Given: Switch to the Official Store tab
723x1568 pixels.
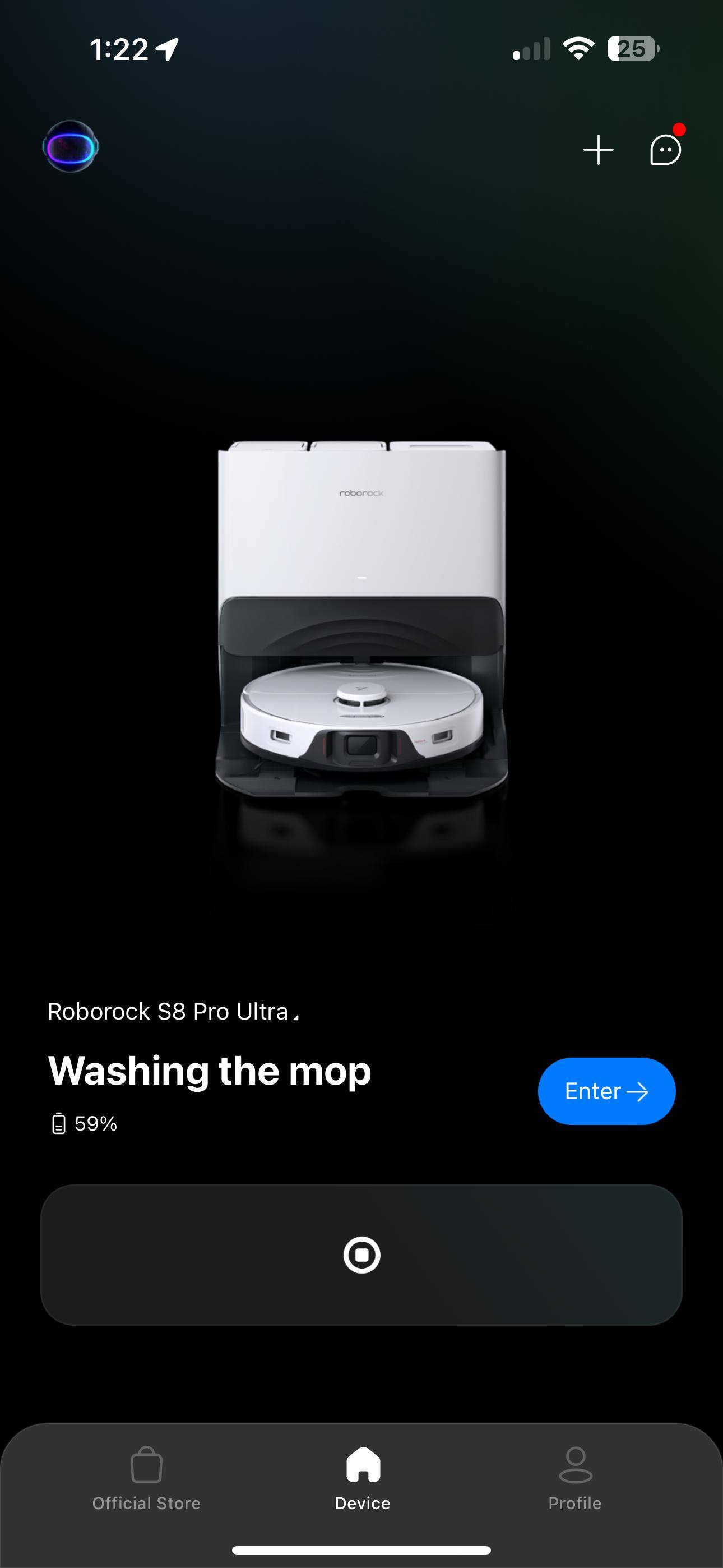Looking at the screenshot, I should tap(146, 1478).
